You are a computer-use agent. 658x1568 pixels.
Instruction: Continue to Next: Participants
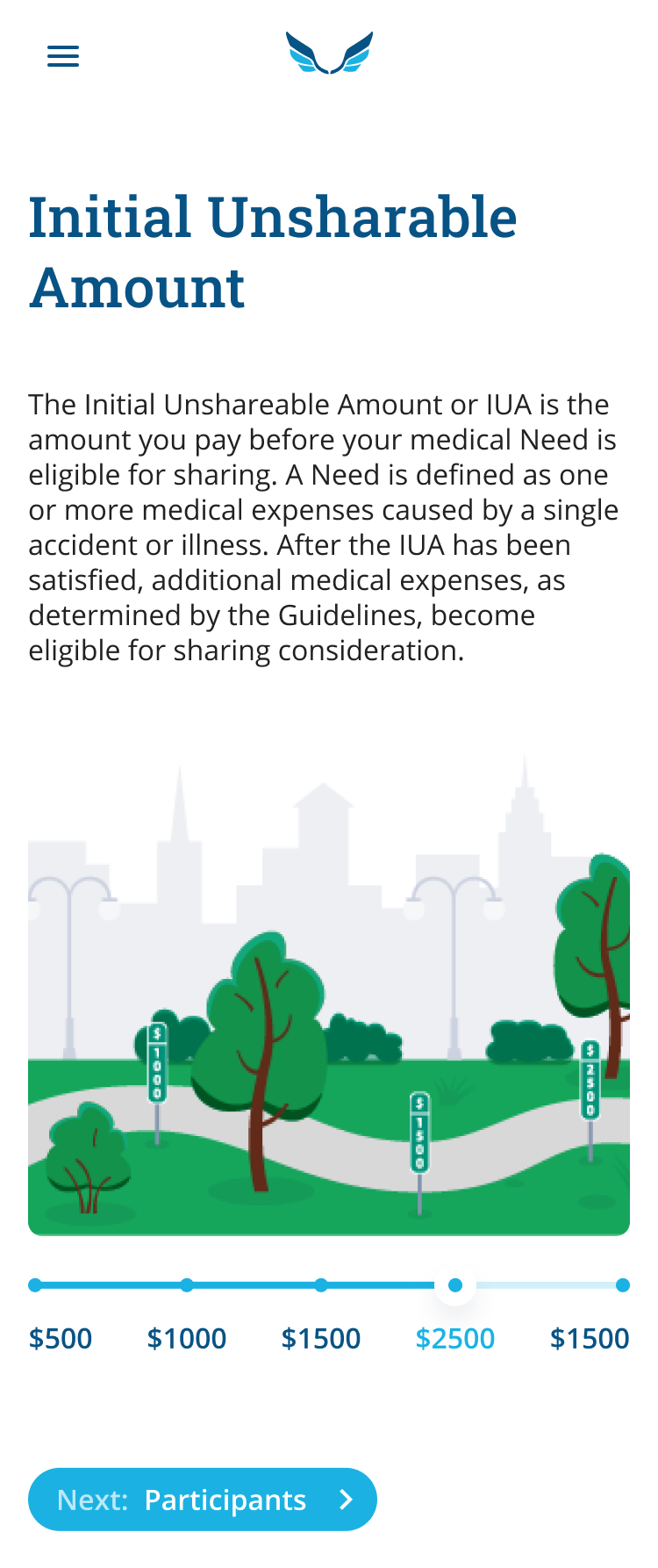[x=203, y=1500]
